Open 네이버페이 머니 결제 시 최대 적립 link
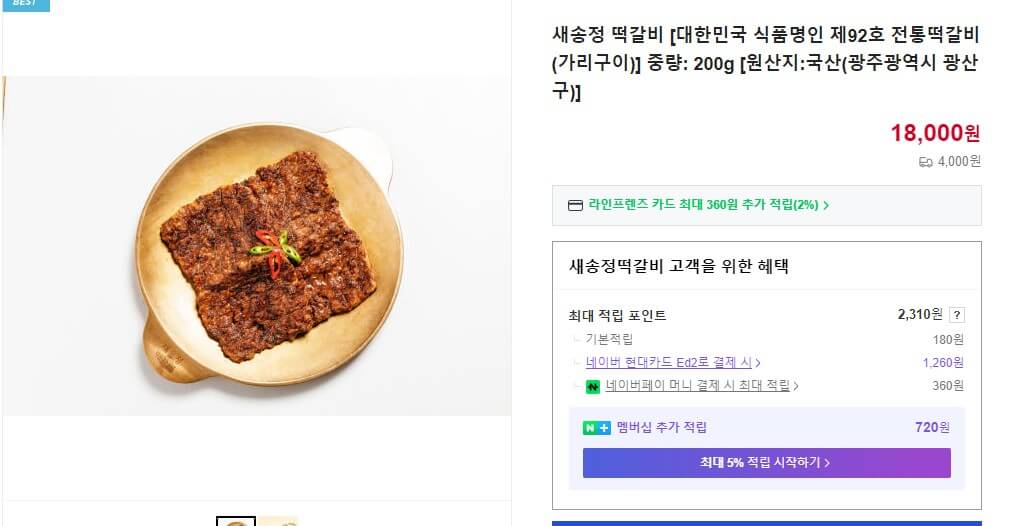 pyautogui.click(x=701, y=386)
